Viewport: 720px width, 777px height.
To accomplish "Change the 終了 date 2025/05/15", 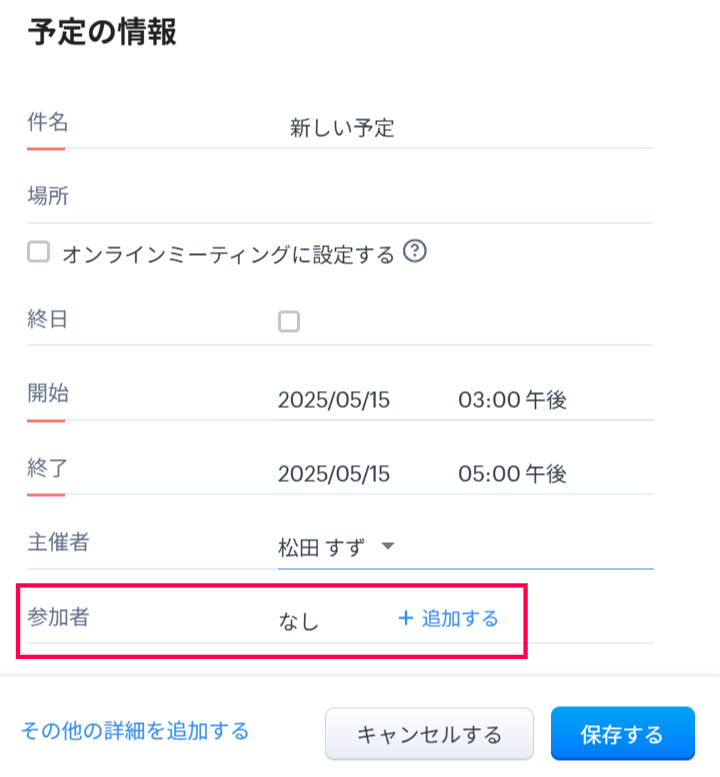I will (x=334, y=473).
